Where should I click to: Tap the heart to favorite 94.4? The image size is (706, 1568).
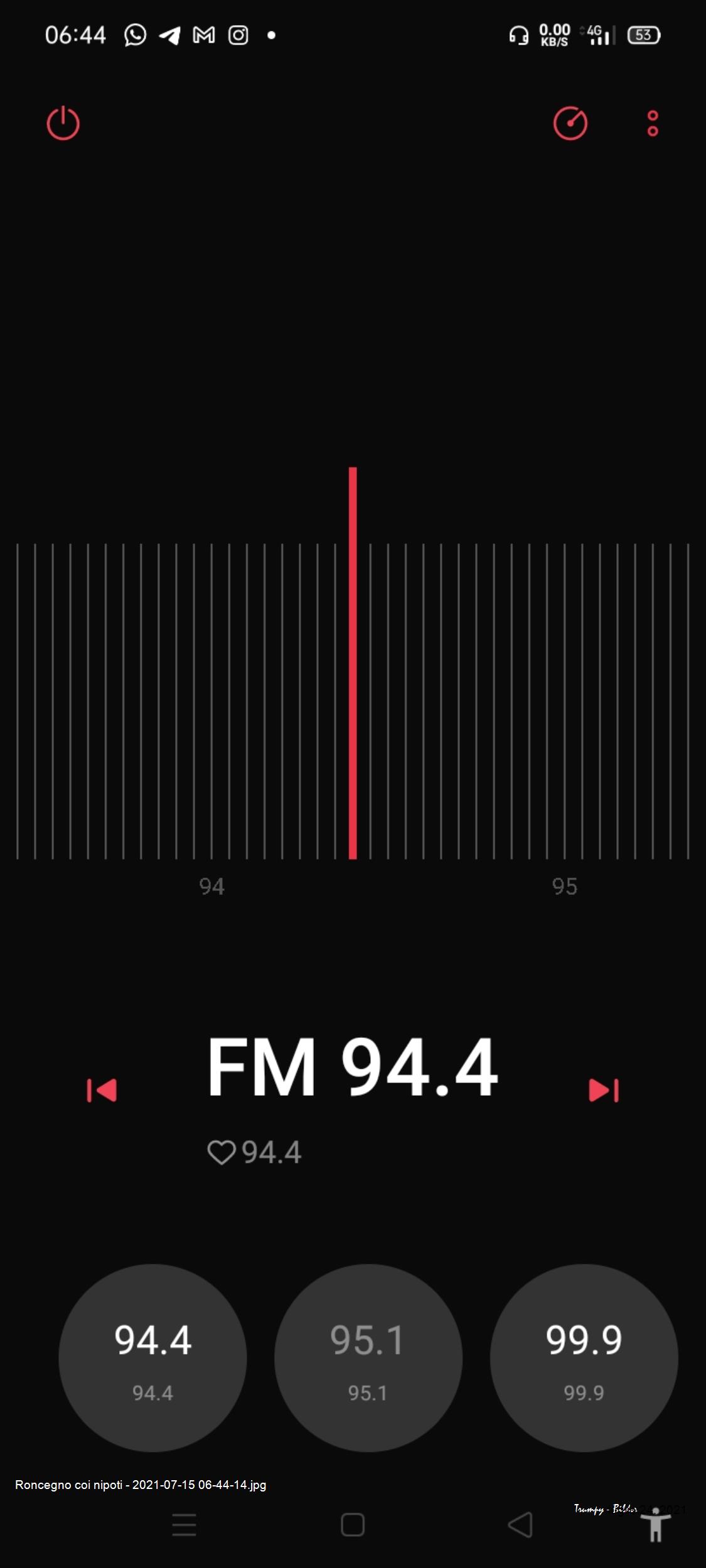coord(221,1152)
